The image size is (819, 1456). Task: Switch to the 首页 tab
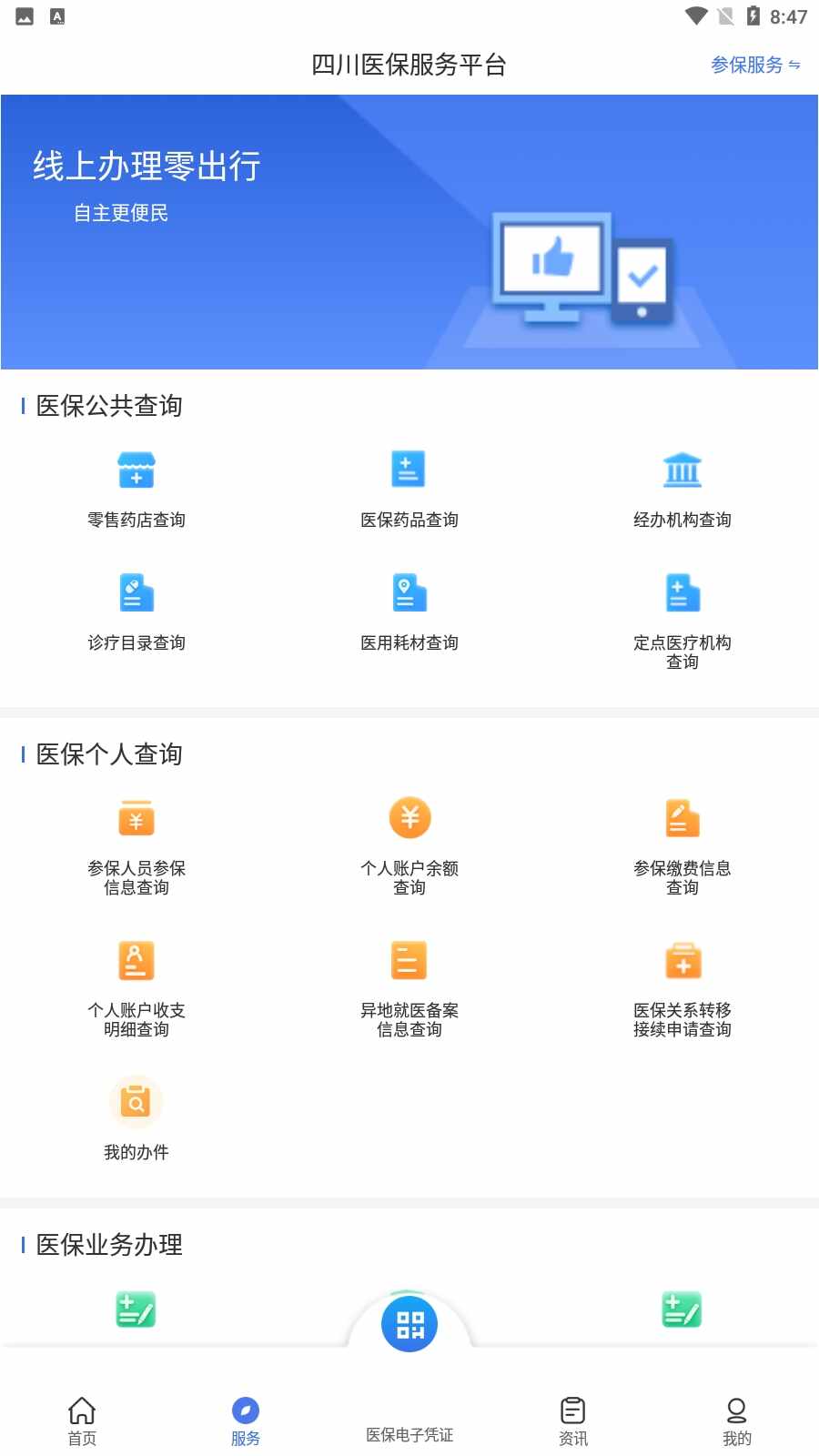[x=82, y=1421]
